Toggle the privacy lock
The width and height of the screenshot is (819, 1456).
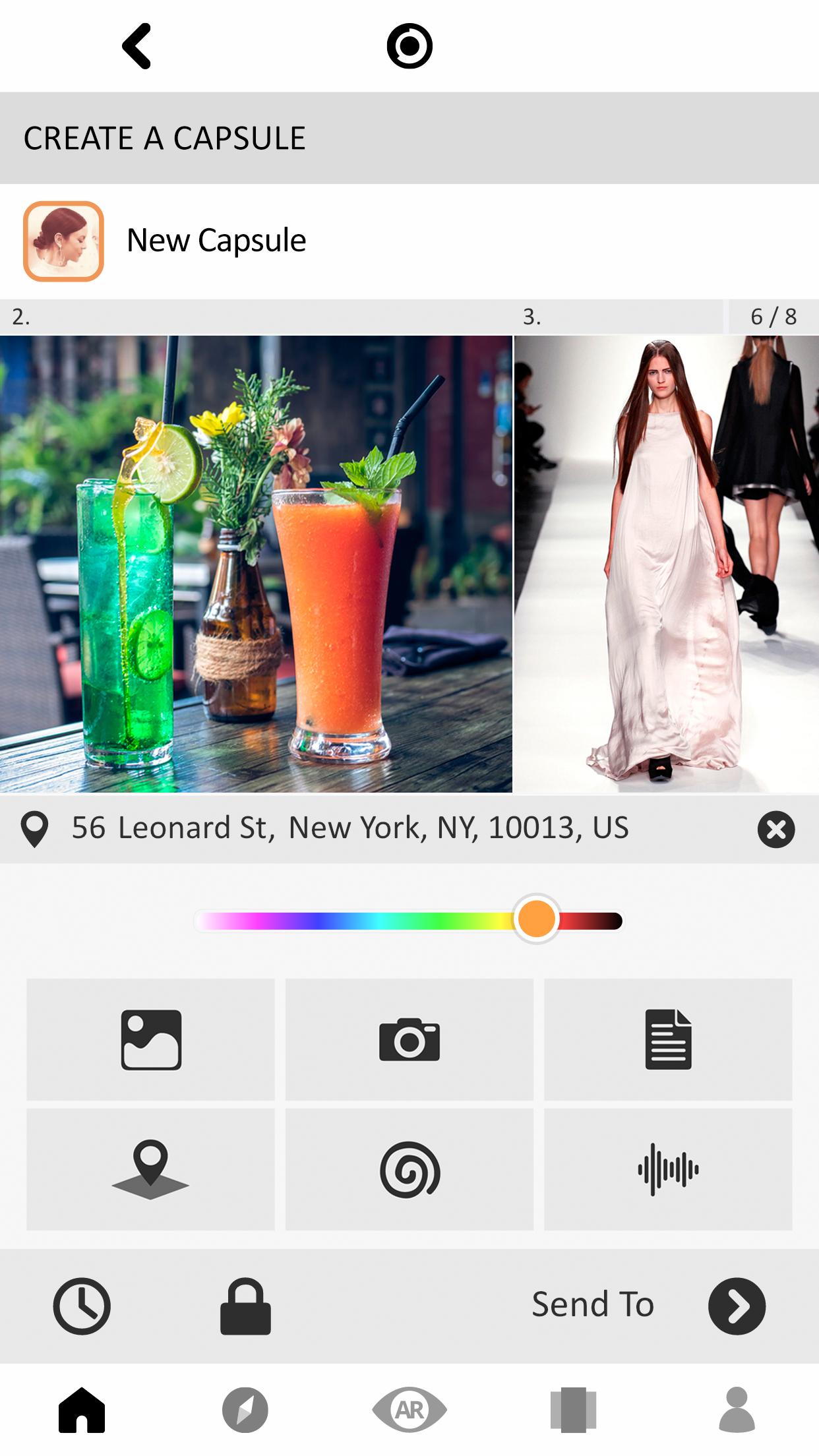245,1306
